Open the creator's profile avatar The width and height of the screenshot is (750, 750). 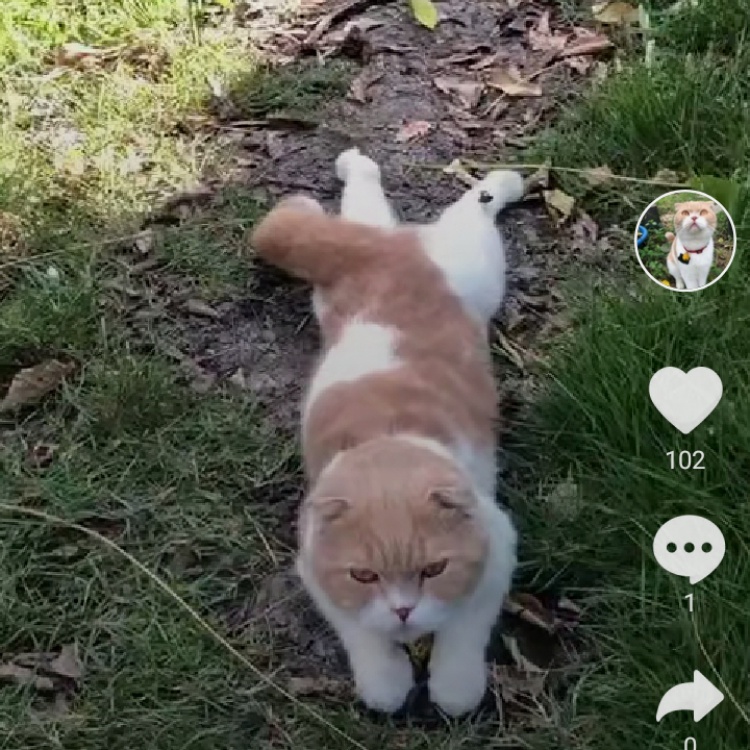tap(685, 240)
